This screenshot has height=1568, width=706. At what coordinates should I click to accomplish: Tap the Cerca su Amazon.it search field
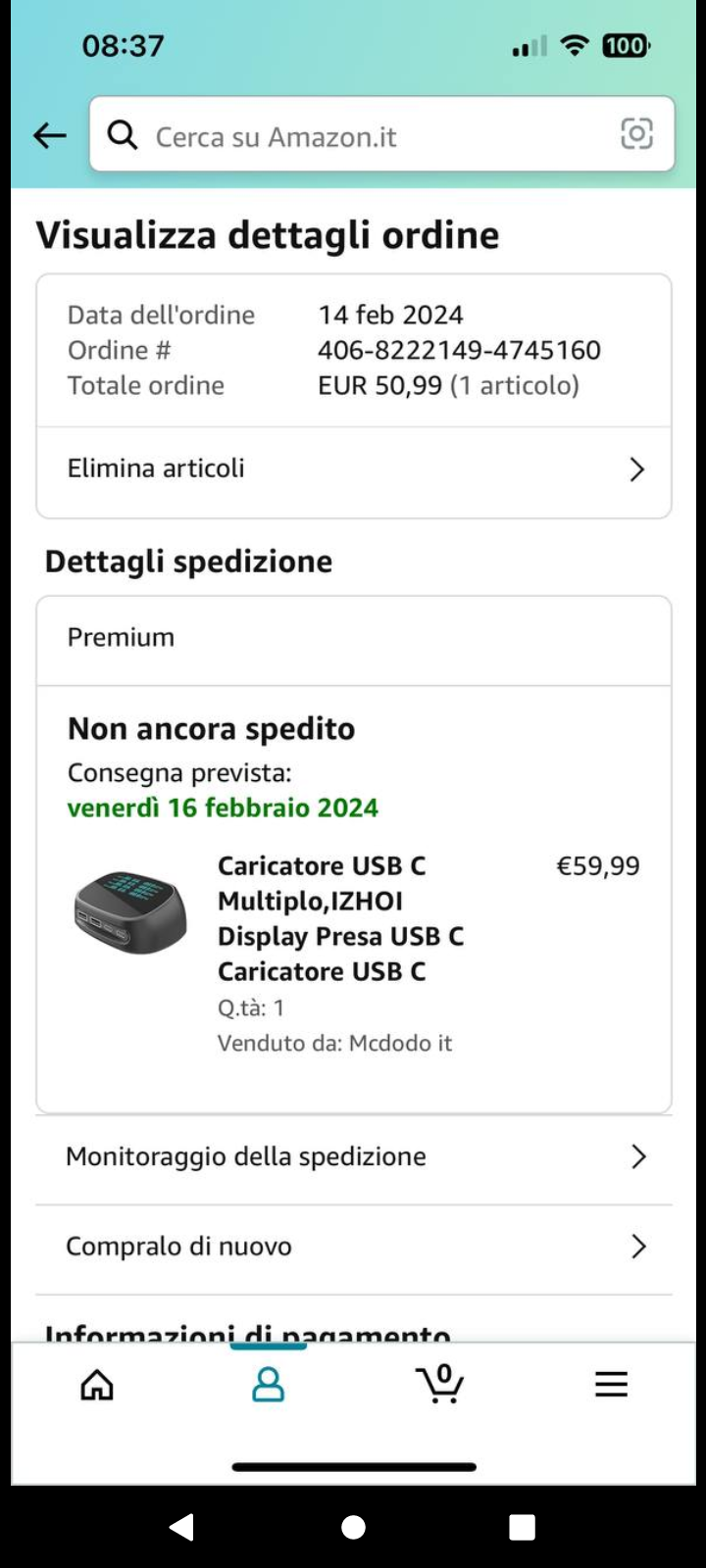(x=363, y=135)
